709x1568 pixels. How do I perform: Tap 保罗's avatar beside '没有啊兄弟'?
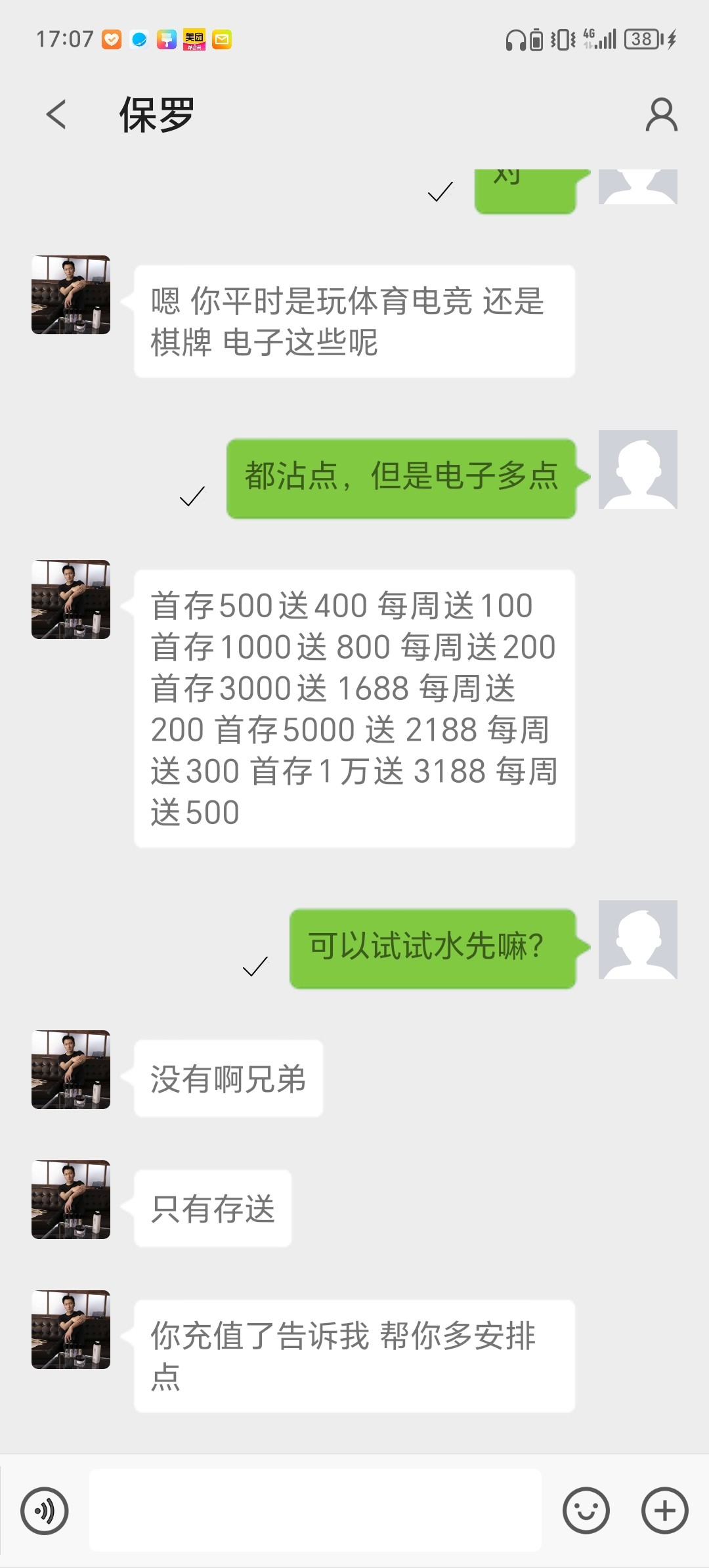[x=71, y=1070]
